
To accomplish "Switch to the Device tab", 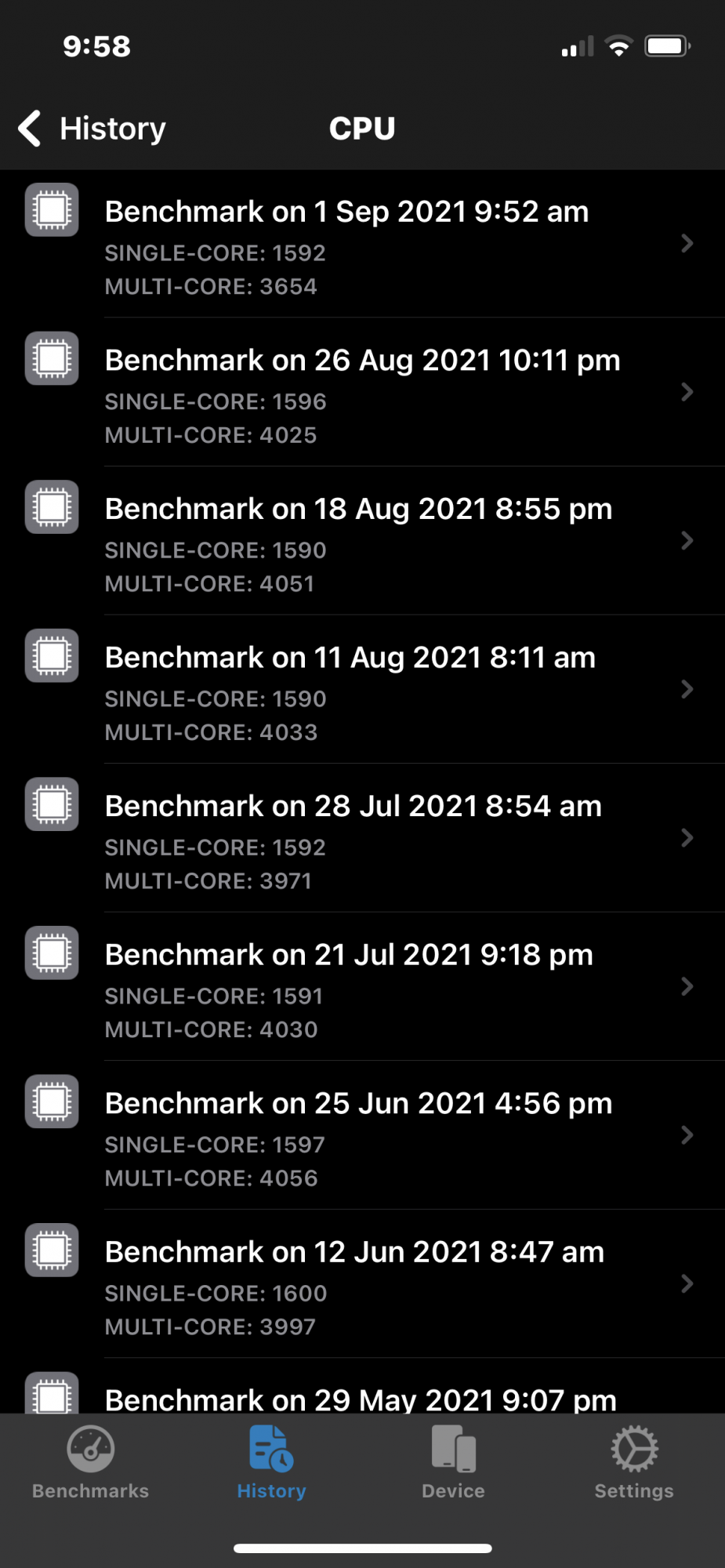I will pos(453,1463).
